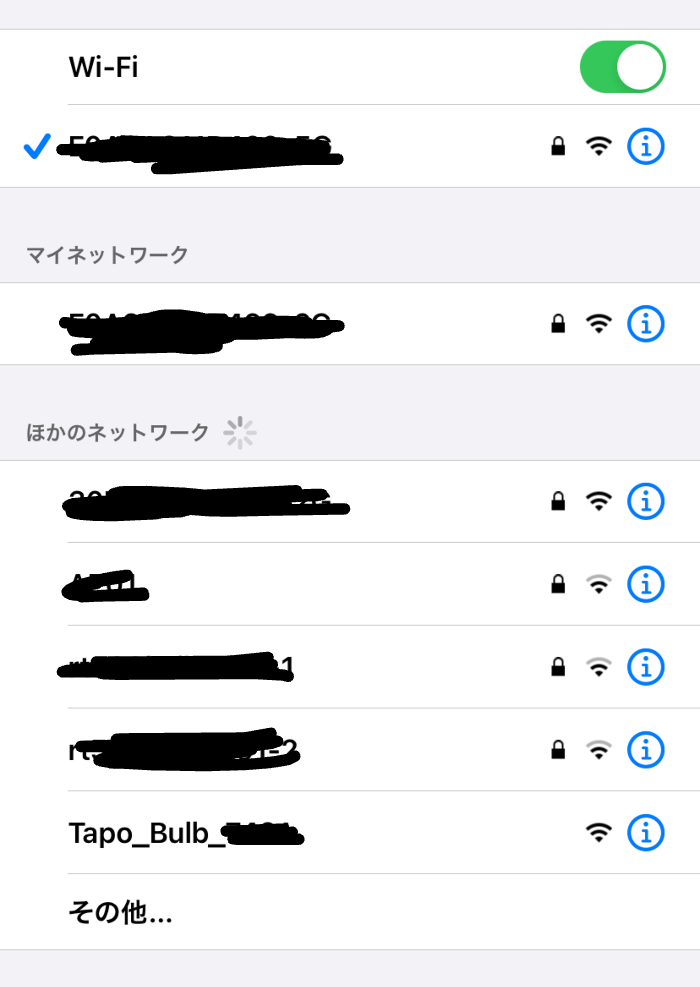
Task: Show info for Tapo_Bulb network
Action: tap(645, 831)
